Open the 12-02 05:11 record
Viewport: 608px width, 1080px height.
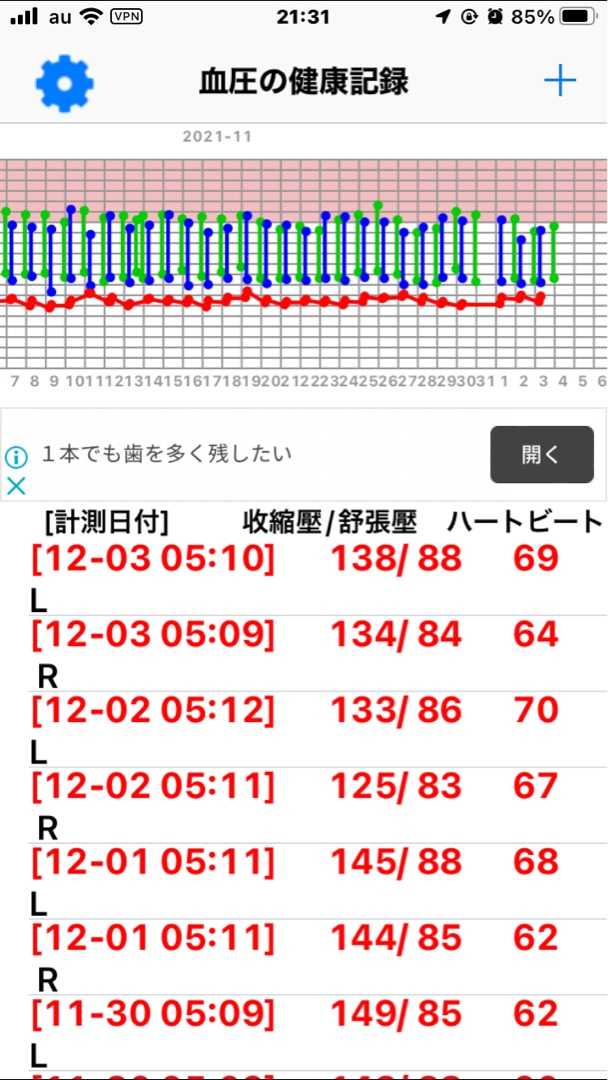[304, 804]
